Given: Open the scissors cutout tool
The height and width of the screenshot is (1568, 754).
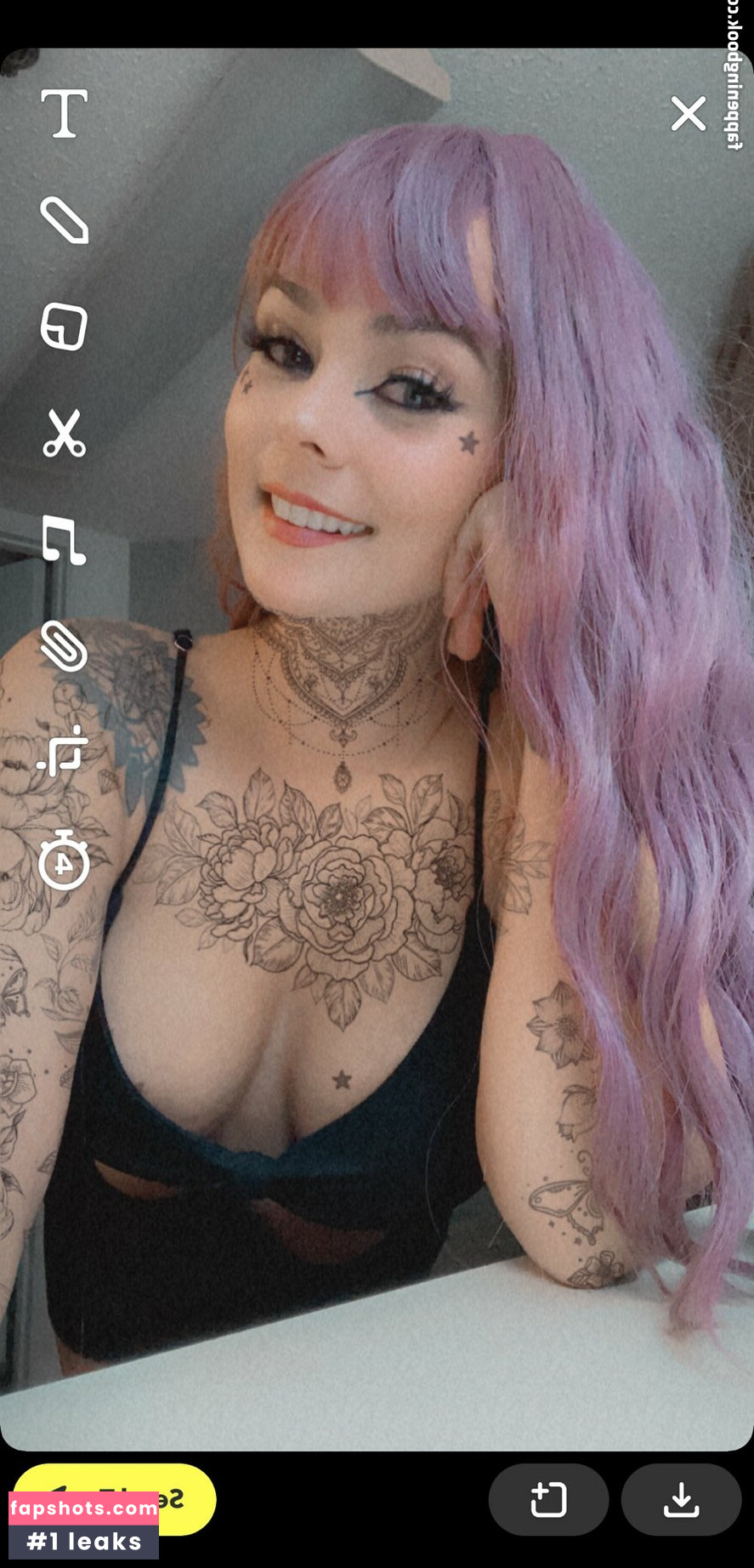Looking at the screenshot, I should coord(65,433).
